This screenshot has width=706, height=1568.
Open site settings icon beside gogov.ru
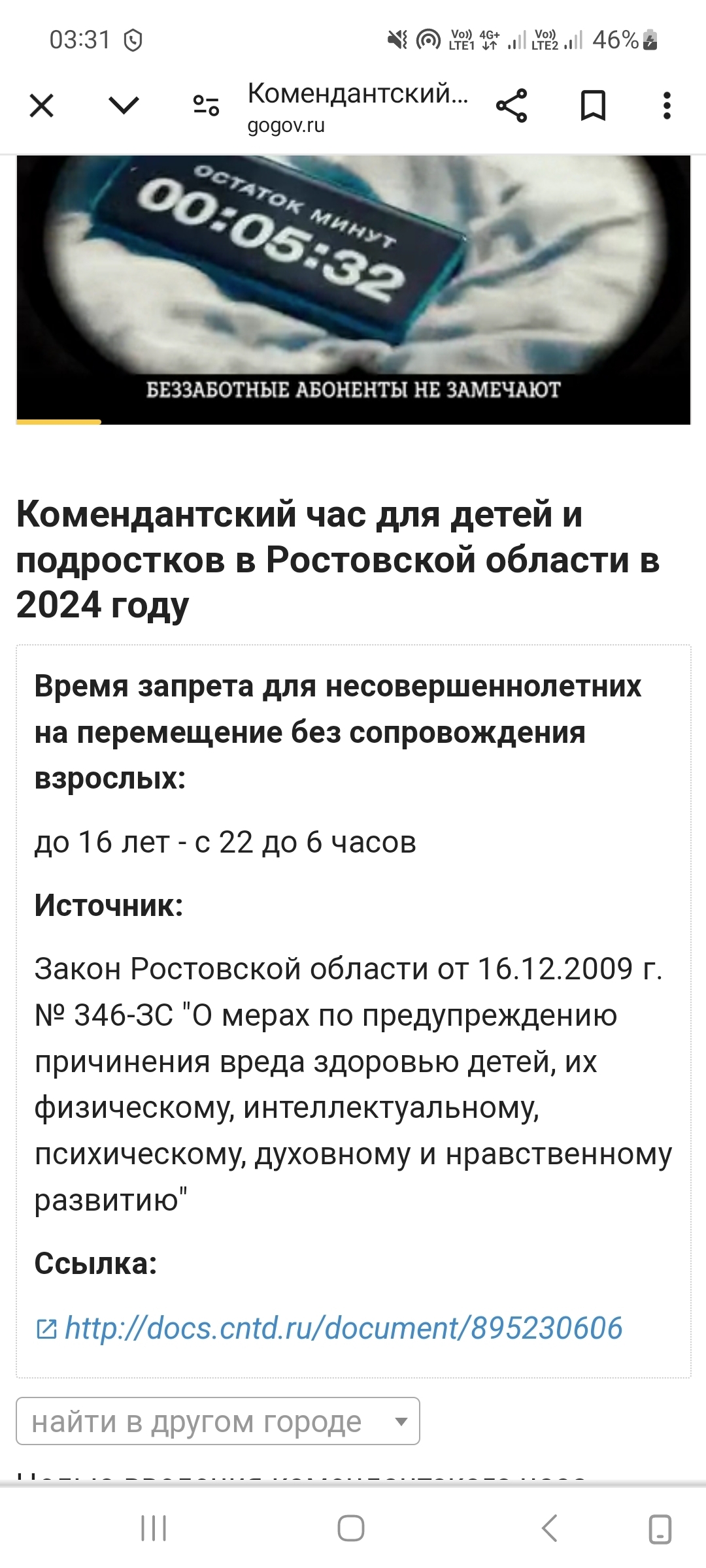[x=206, y=105]
